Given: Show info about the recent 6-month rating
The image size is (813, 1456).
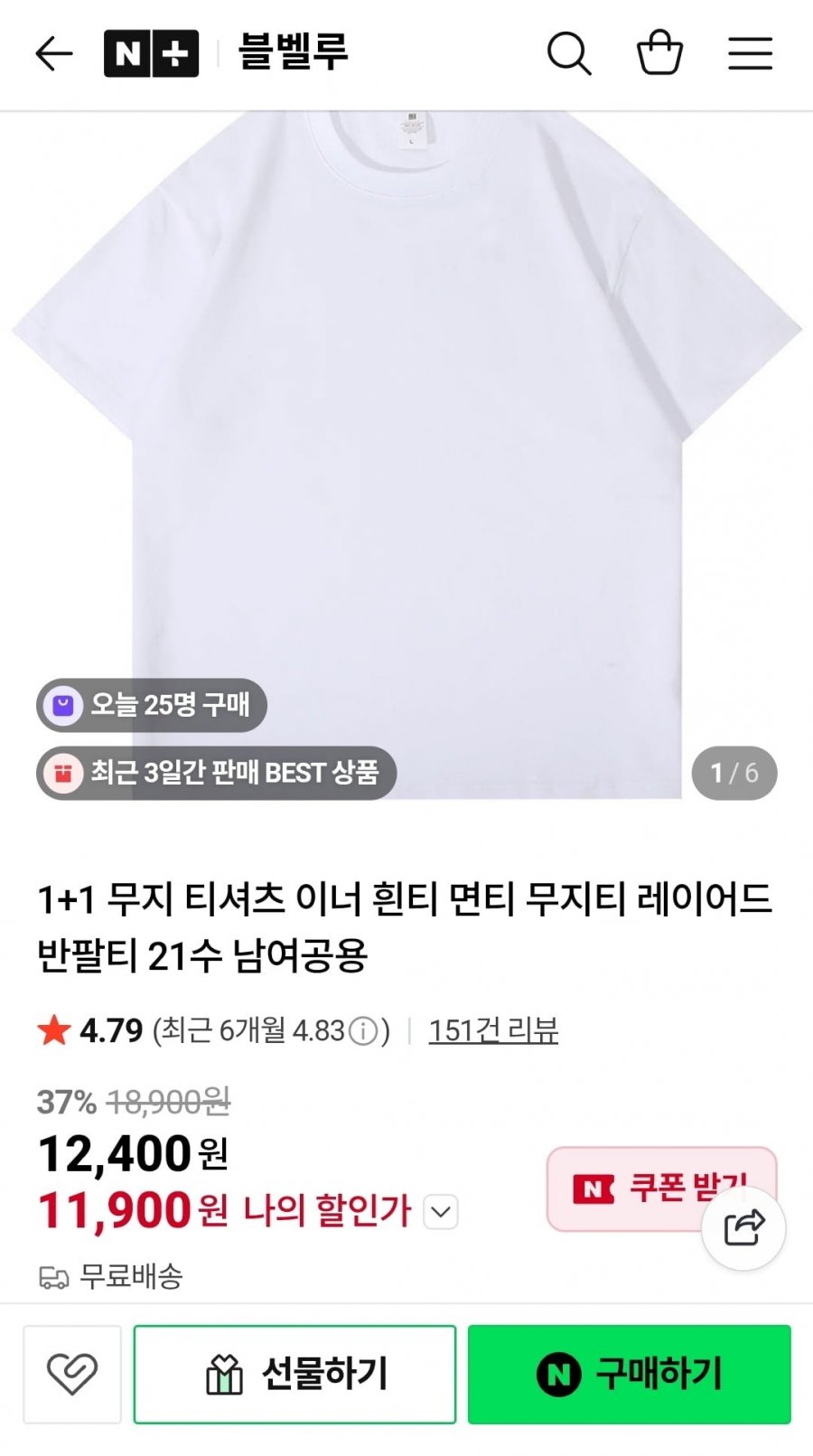Looking at the screenshot, I should [x=363, y=1031].
